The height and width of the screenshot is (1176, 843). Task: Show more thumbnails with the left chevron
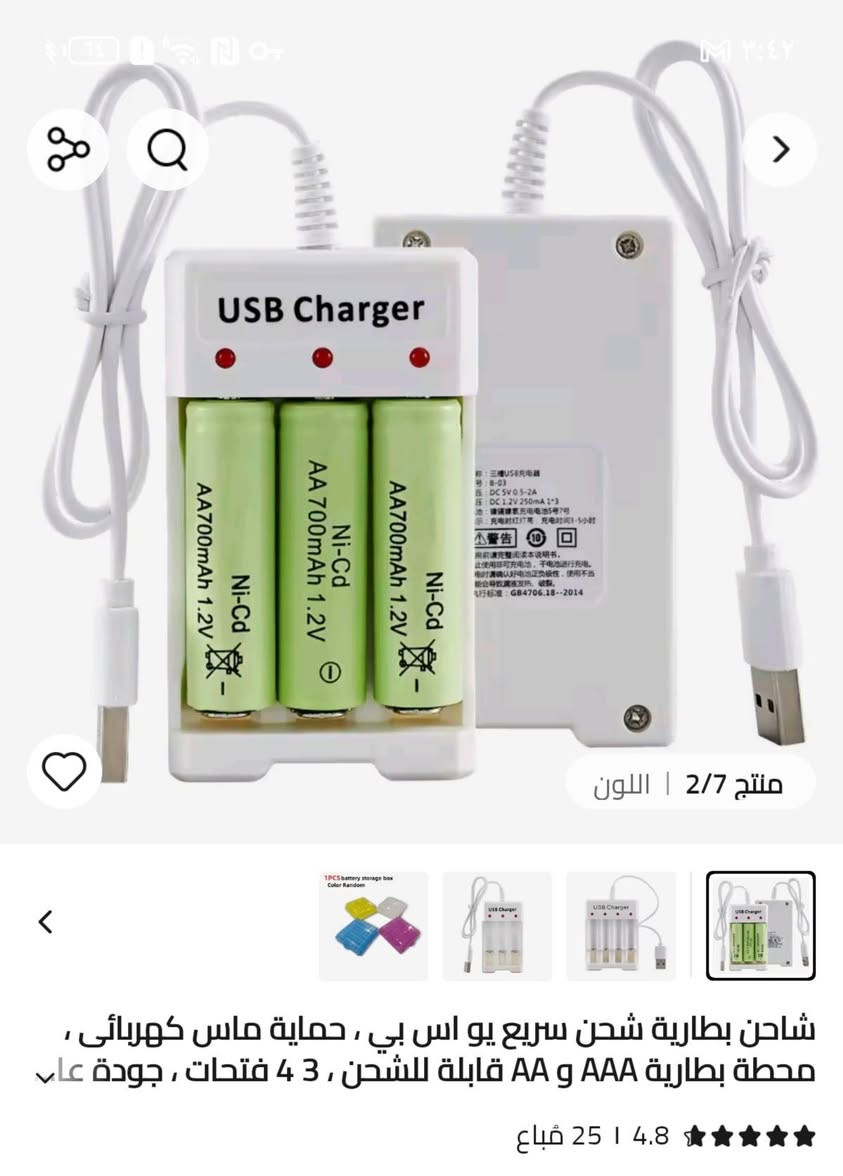tap(45, 921)
